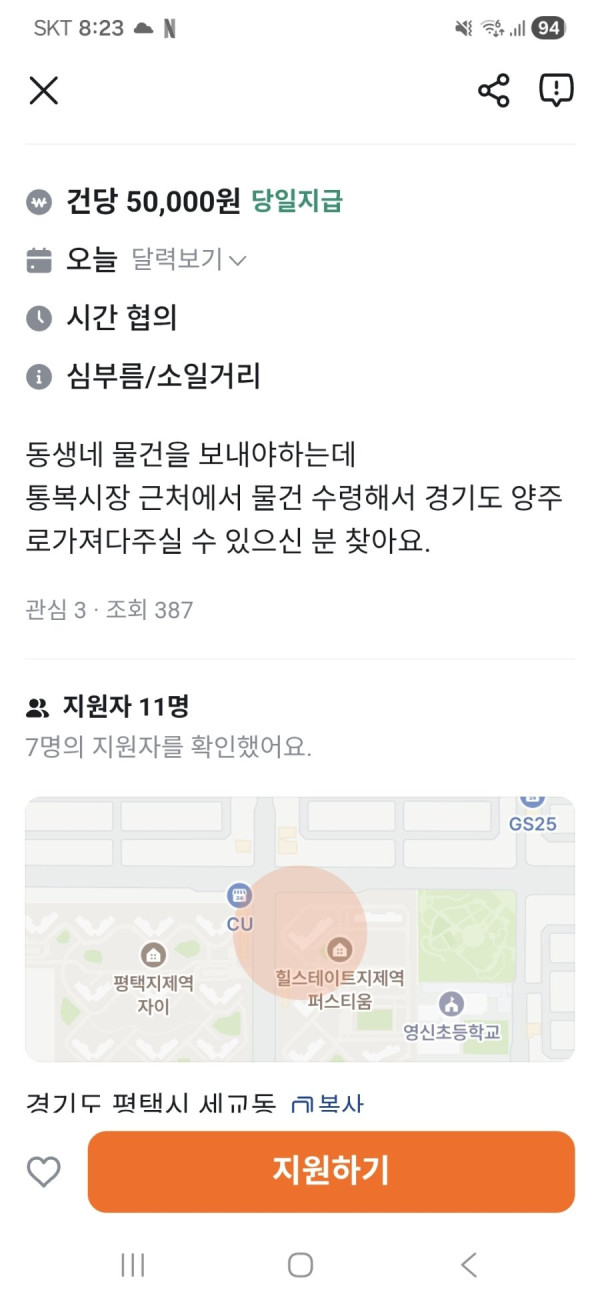Add this job to favorites with the heart
Screen dimensions: 600x1300
(x=44, y=1172)
